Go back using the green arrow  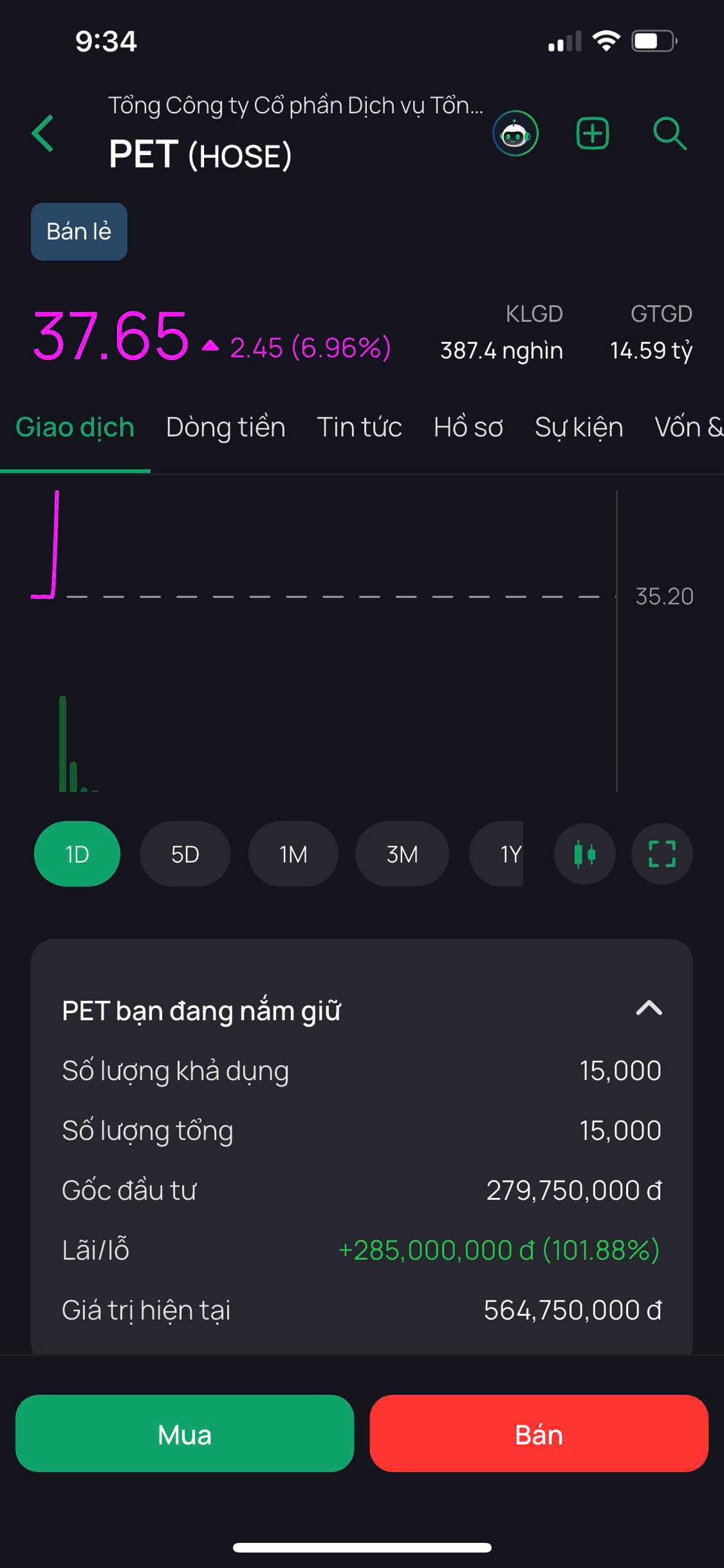tap(42, 134)
